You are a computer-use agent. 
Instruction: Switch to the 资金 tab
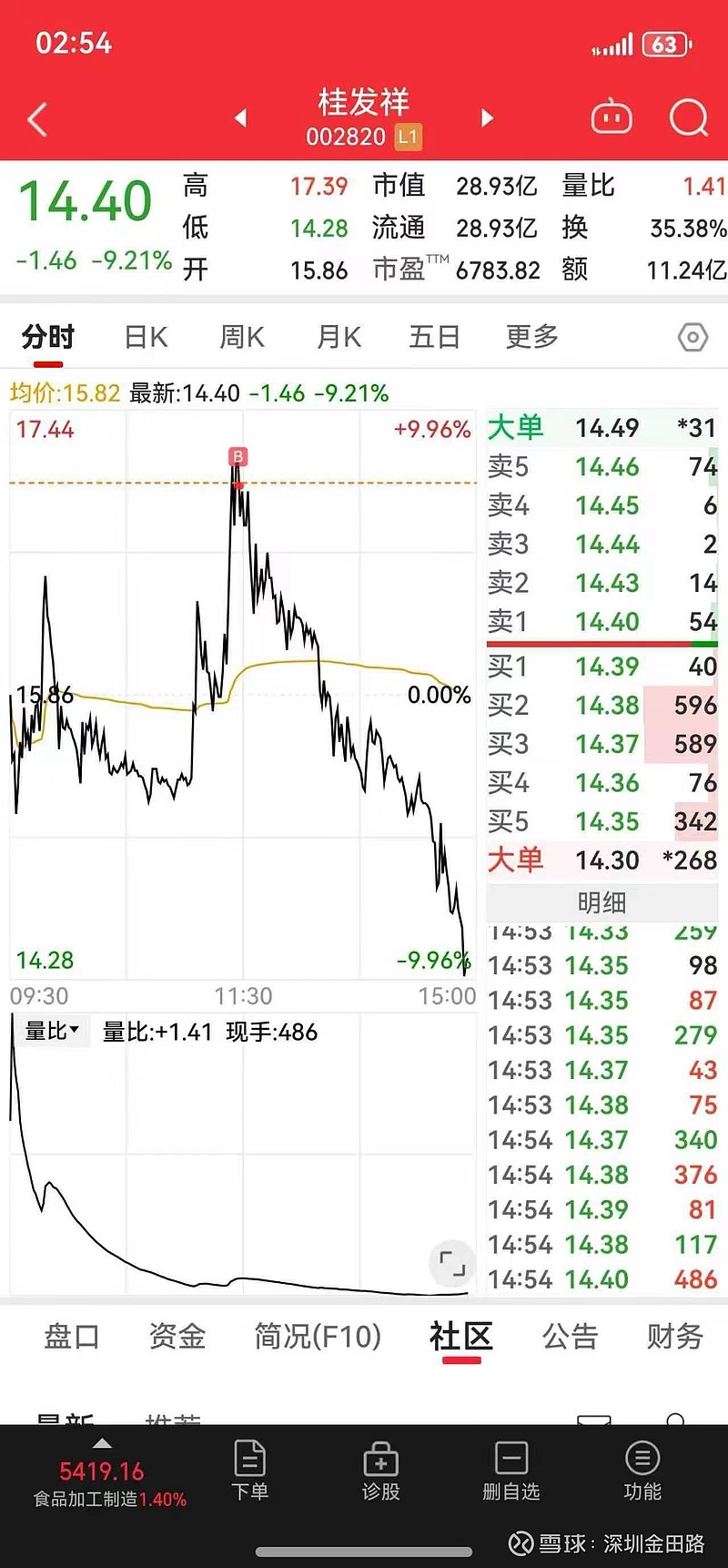coord(177,1337)
